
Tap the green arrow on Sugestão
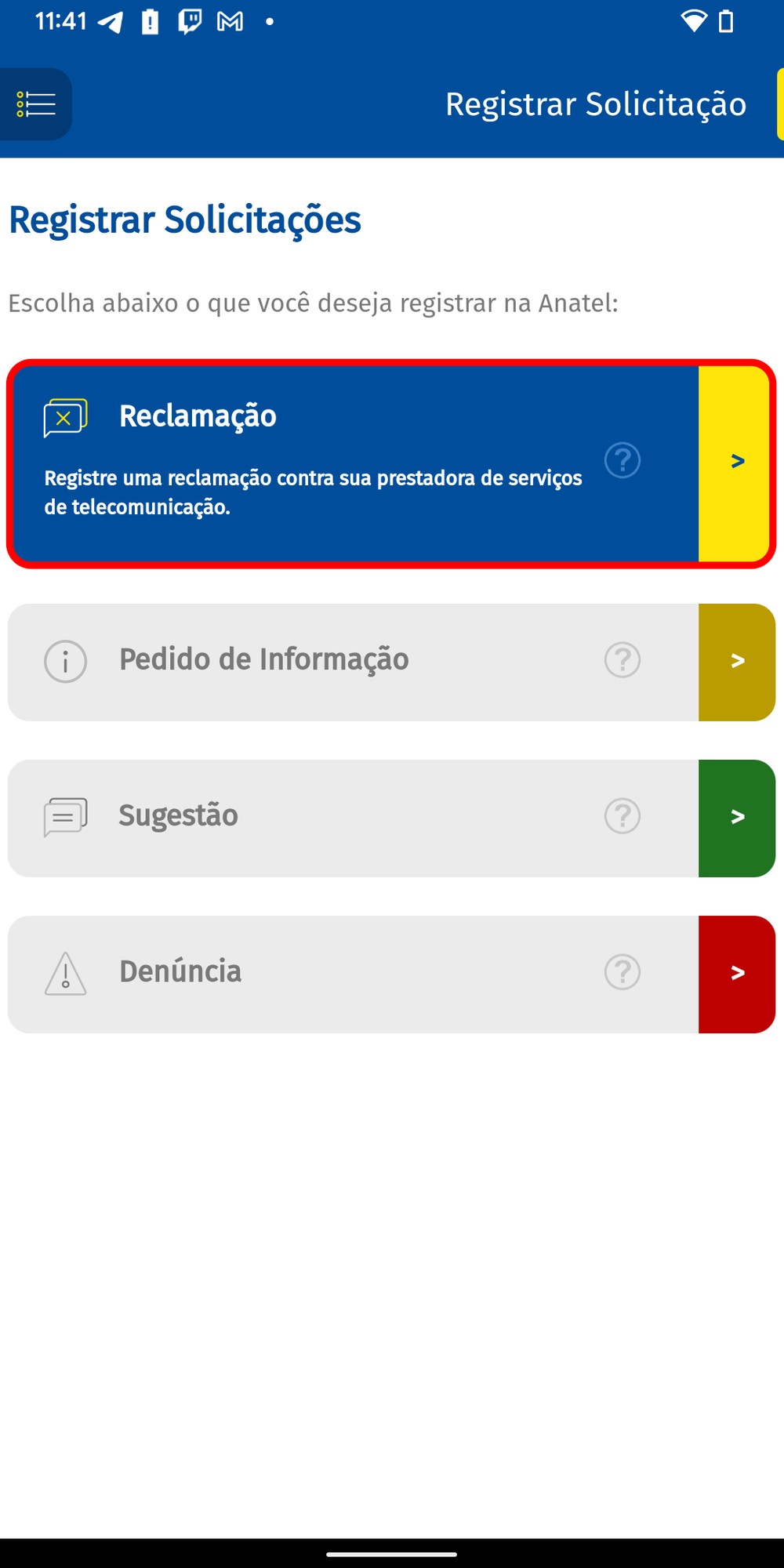736,818
